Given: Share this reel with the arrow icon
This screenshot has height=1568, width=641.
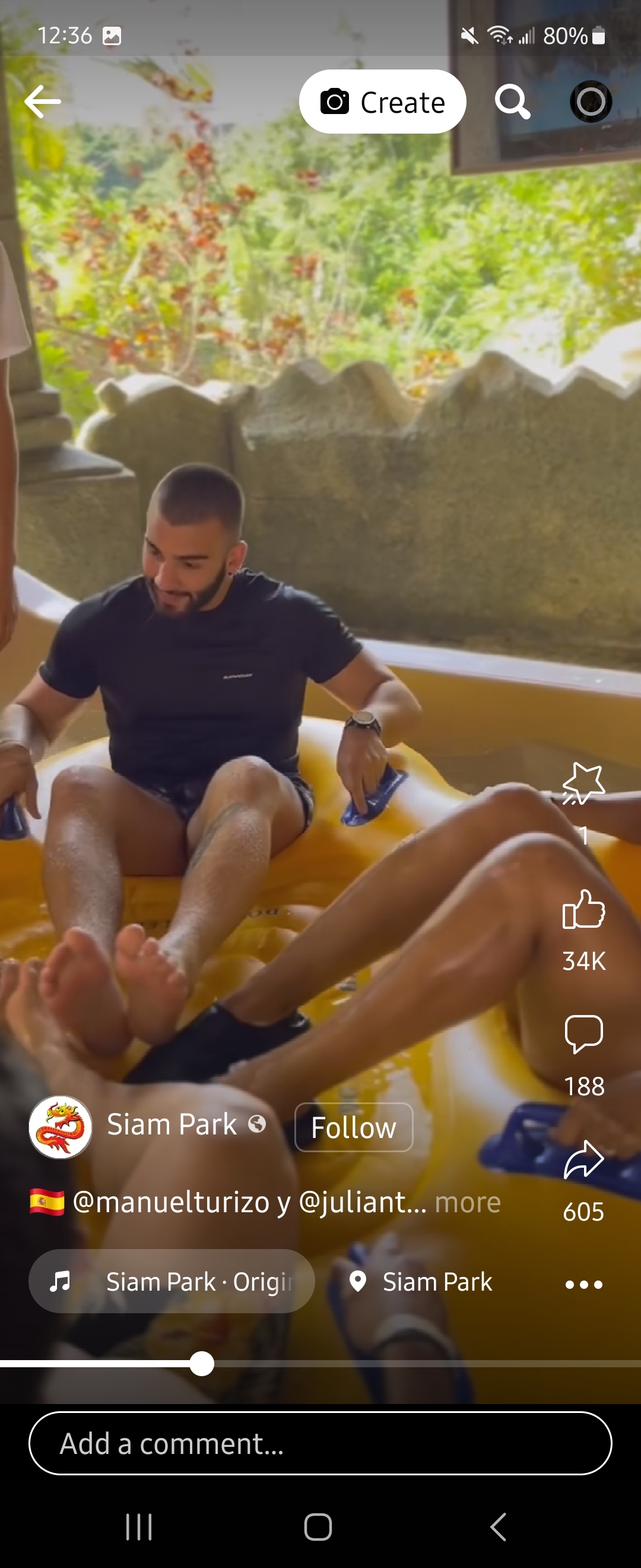Looking at the screenshot, I should point(583,1159).
